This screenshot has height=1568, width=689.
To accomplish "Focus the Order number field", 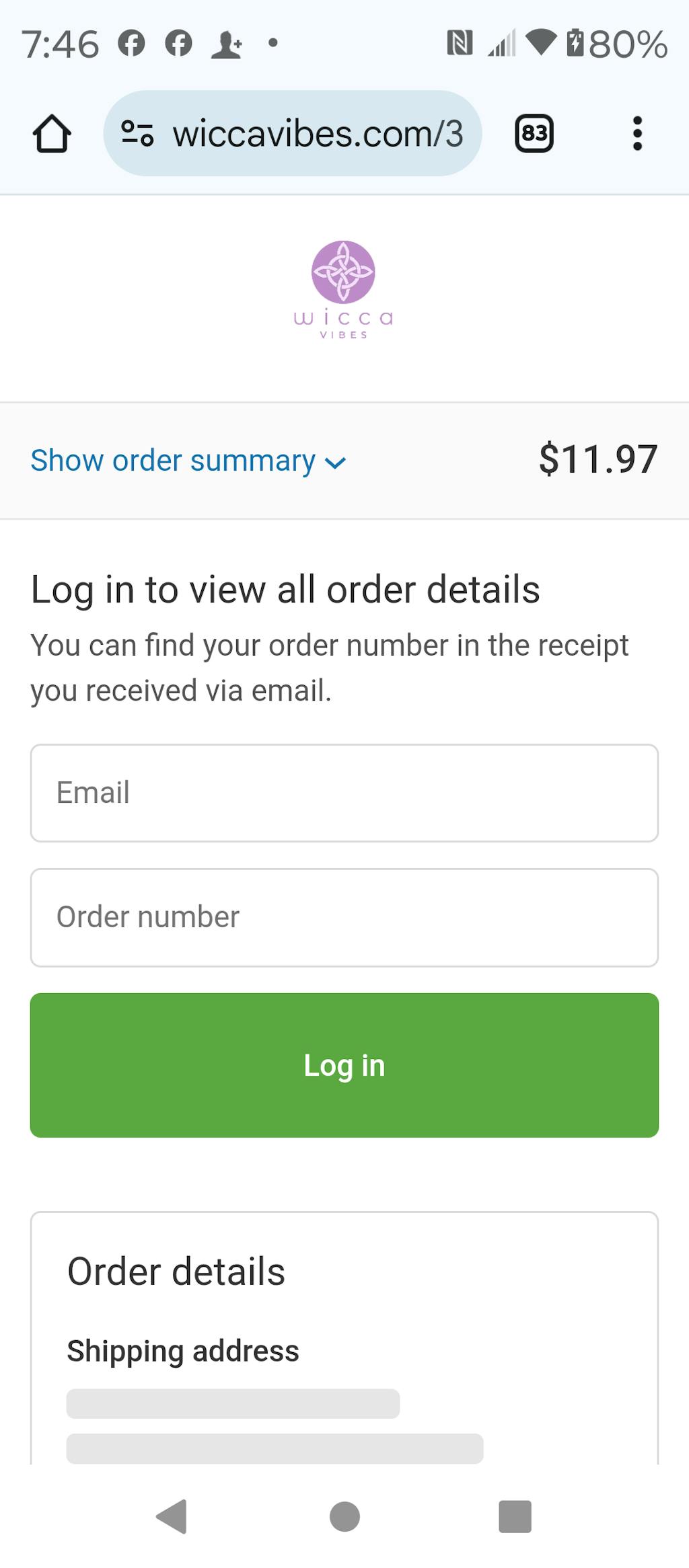I will tap(344, 917).
